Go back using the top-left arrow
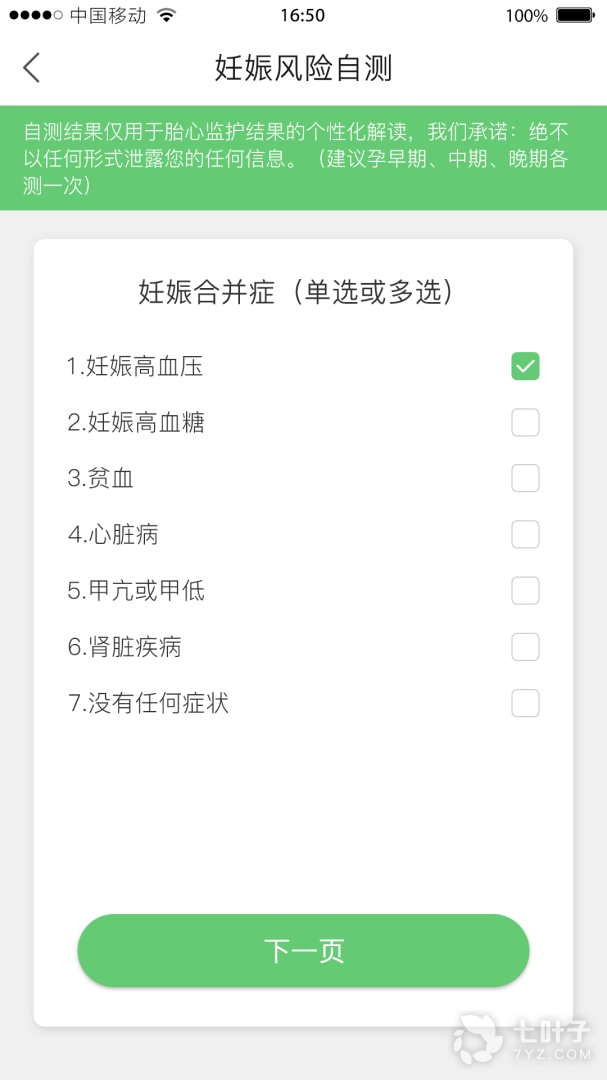 coord(32,68)
